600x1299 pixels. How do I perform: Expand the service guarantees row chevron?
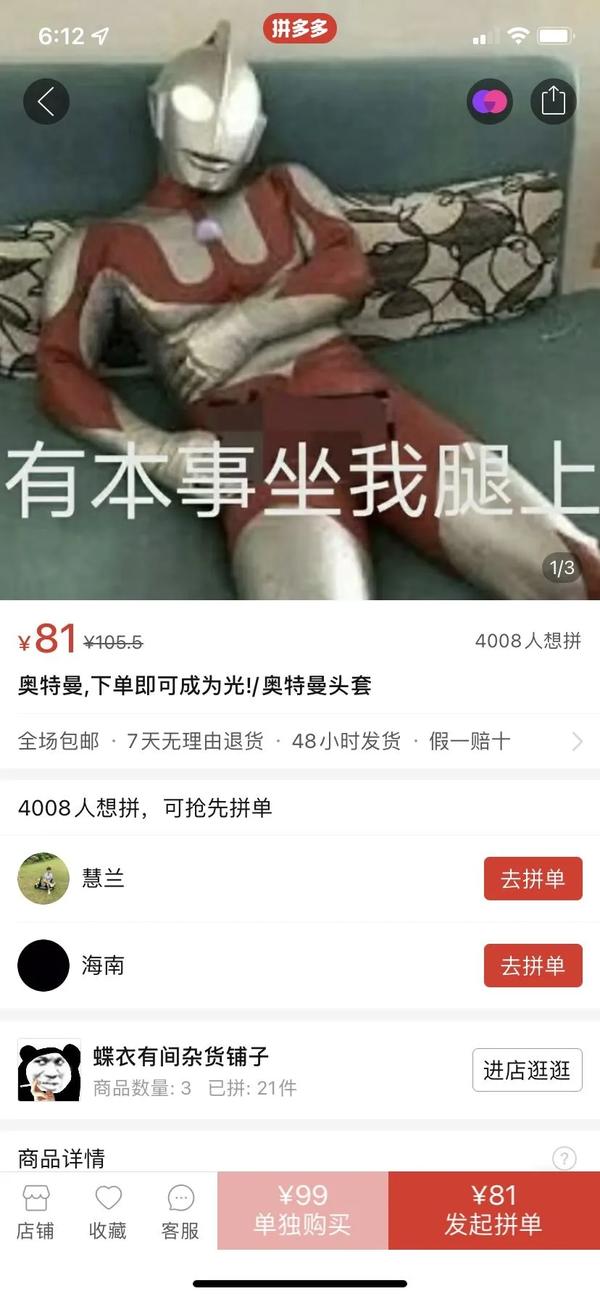[x=577, y=741]
